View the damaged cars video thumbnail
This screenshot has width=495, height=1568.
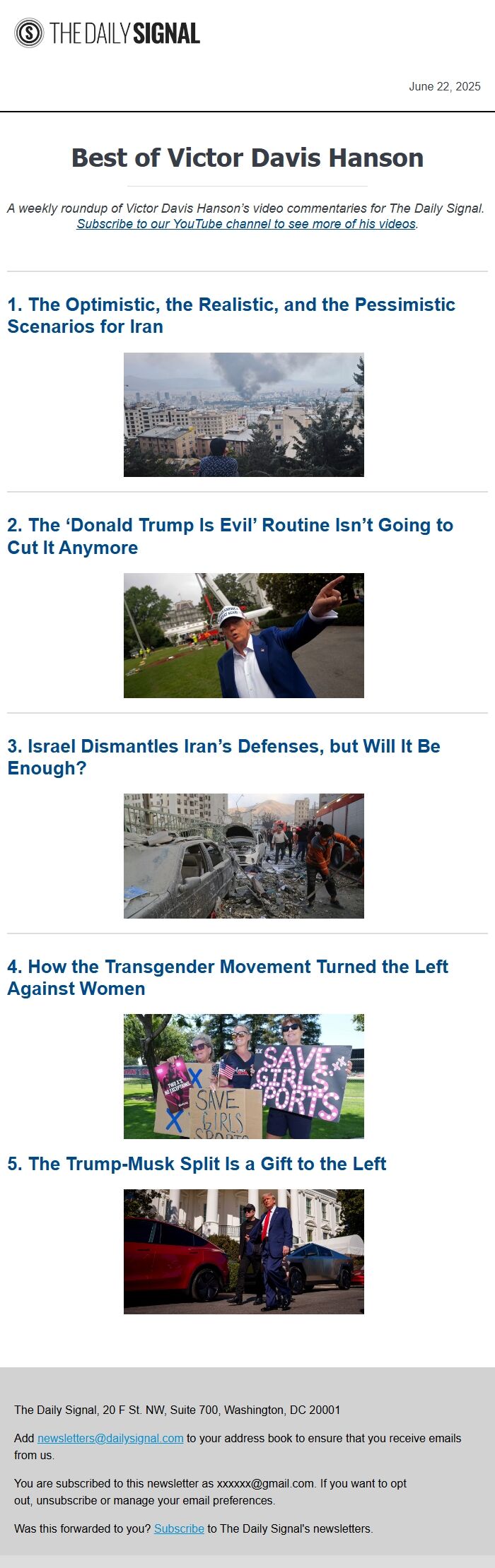244,856
